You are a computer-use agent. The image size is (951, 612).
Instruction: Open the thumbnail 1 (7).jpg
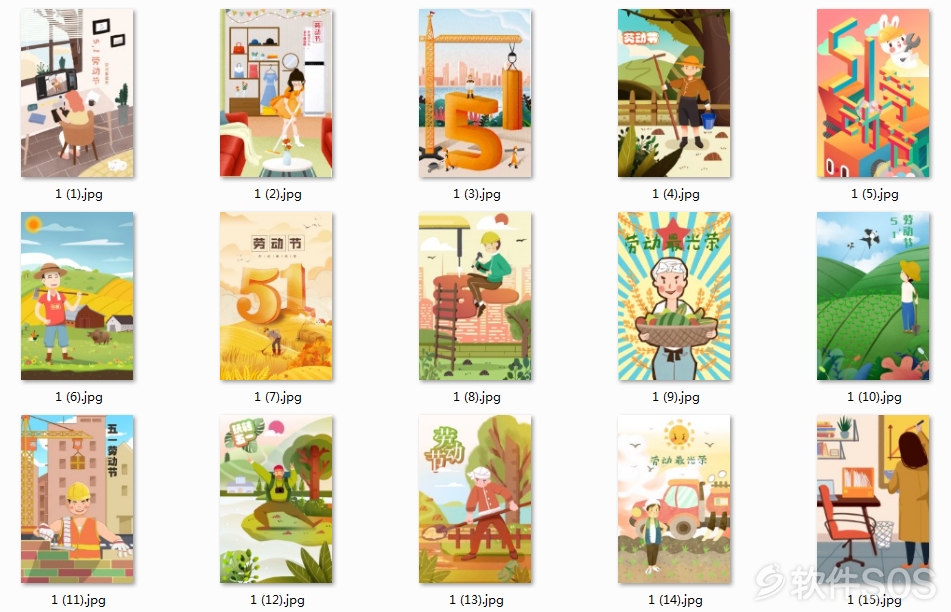276,295
